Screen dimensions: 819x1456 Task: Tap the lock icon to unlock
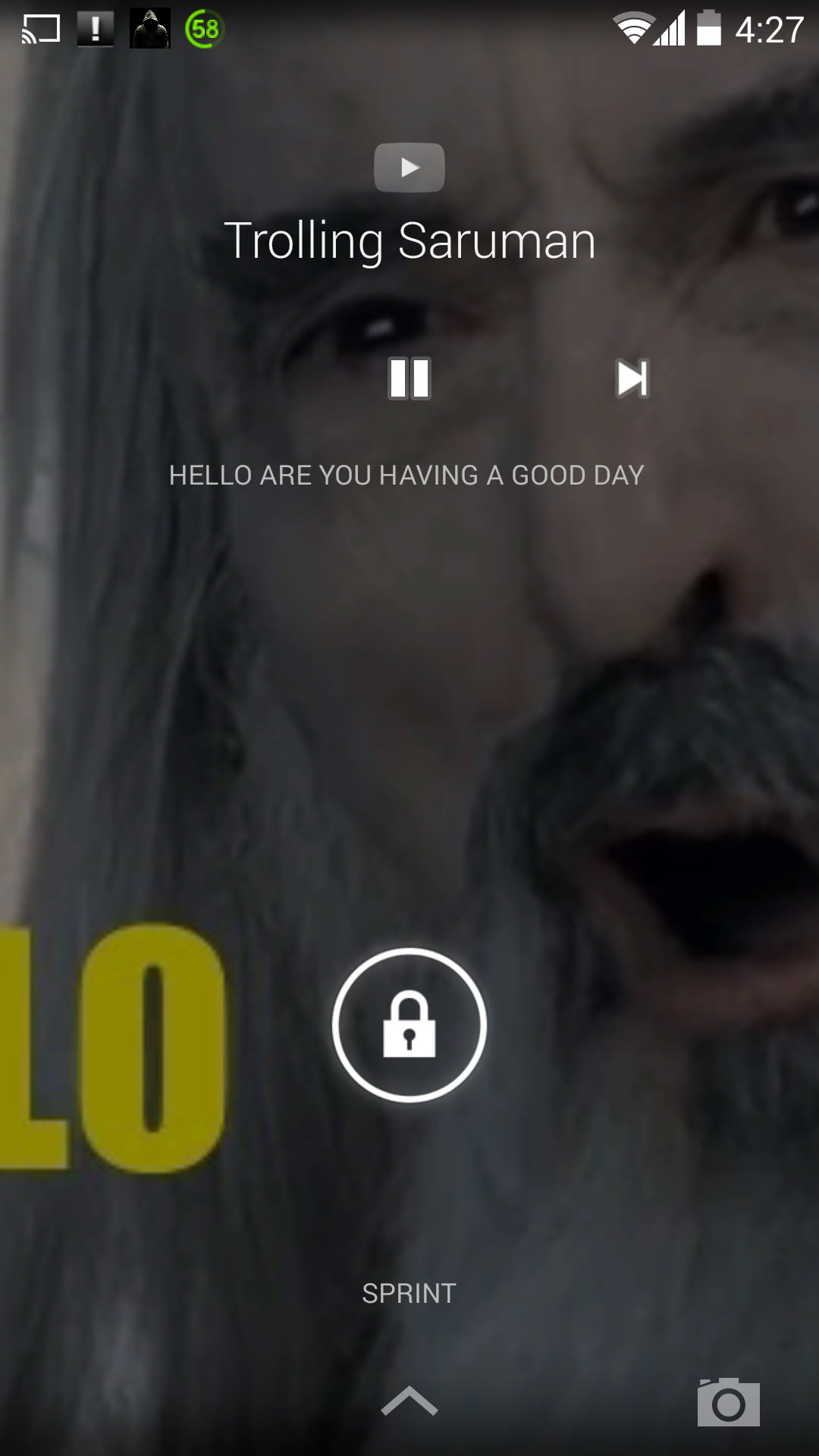click(x=409, y=1025)
